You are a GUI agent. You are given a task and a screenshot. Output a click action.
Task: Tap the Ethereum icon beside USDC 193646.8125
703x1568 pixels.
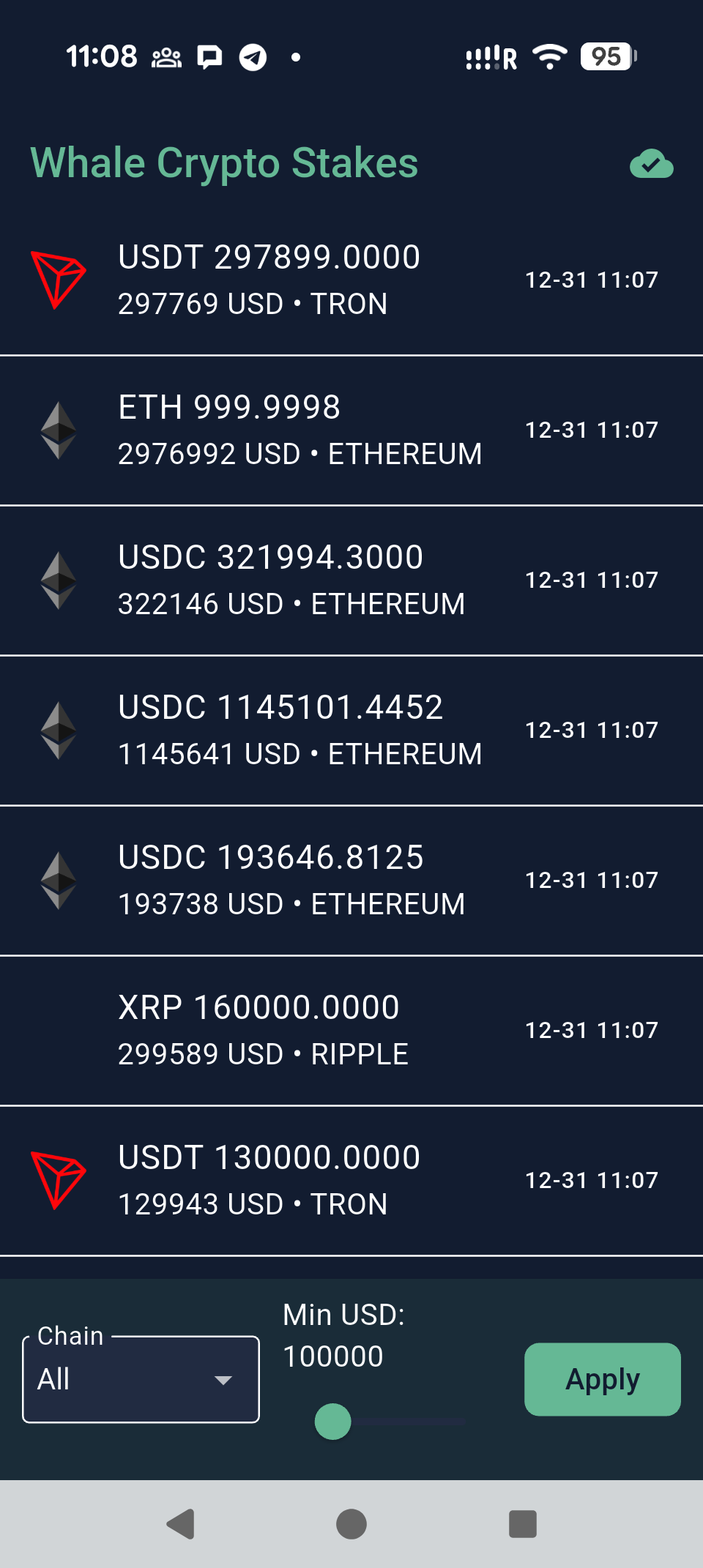click(58, 881)
